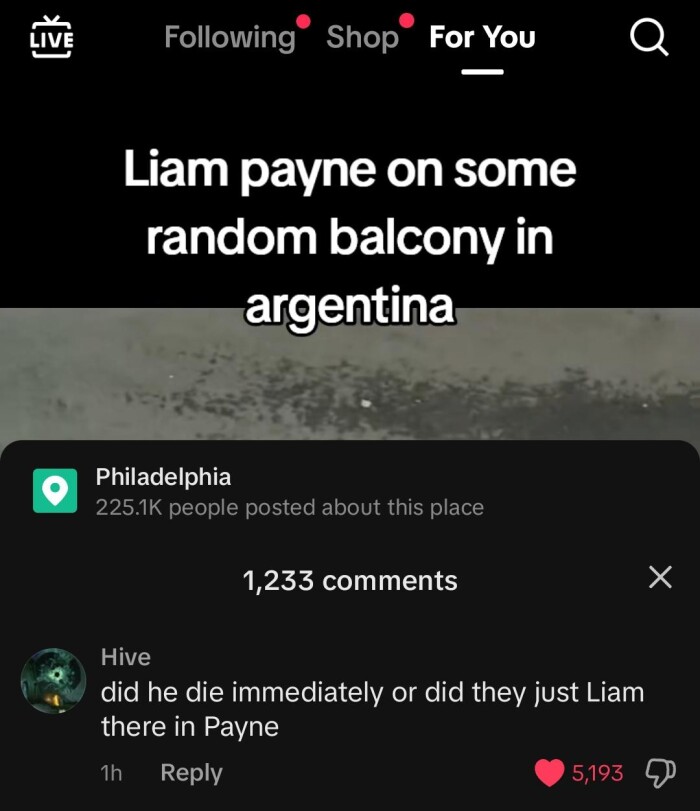Open Hive's username

pos(126,657)
